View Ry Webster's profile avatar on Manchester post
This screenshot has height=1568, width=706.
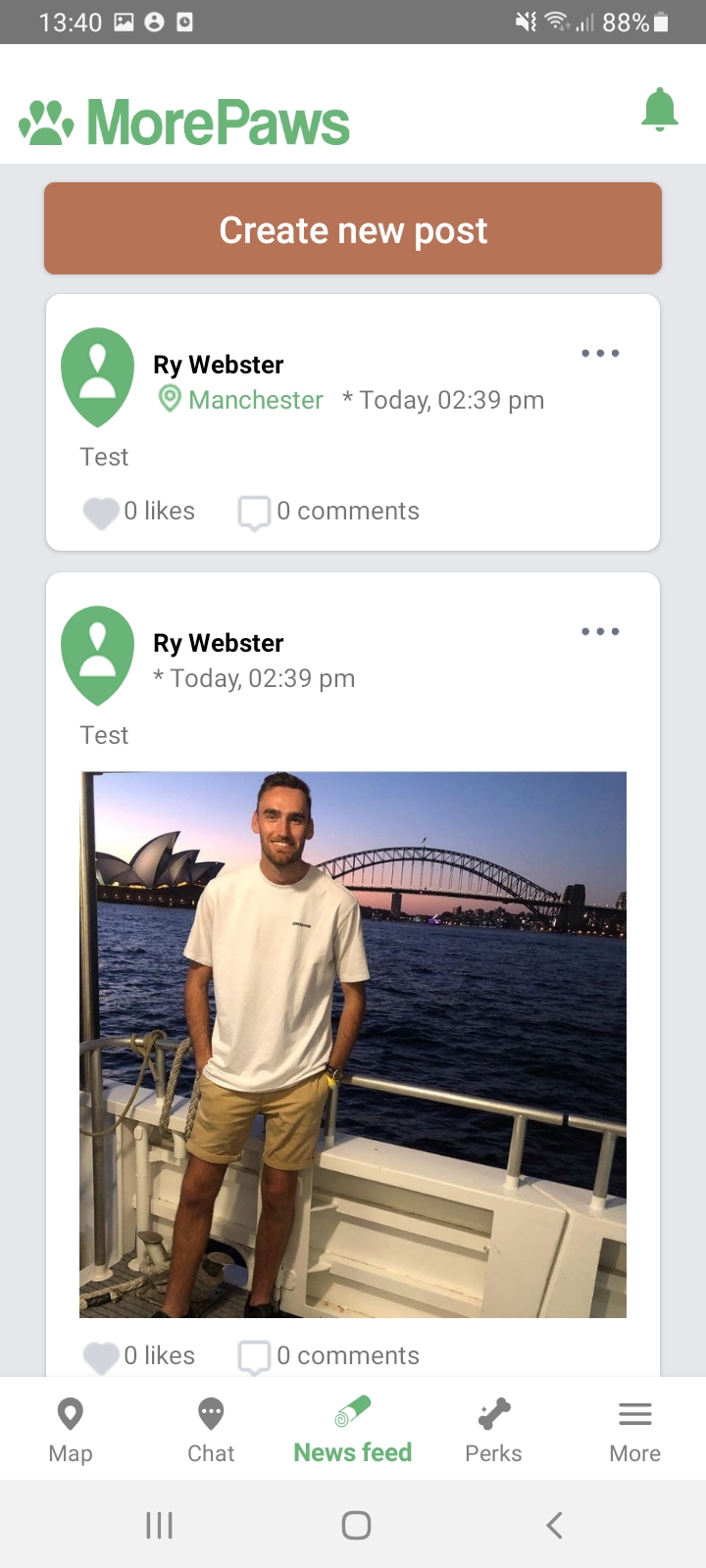pos(98,377)
